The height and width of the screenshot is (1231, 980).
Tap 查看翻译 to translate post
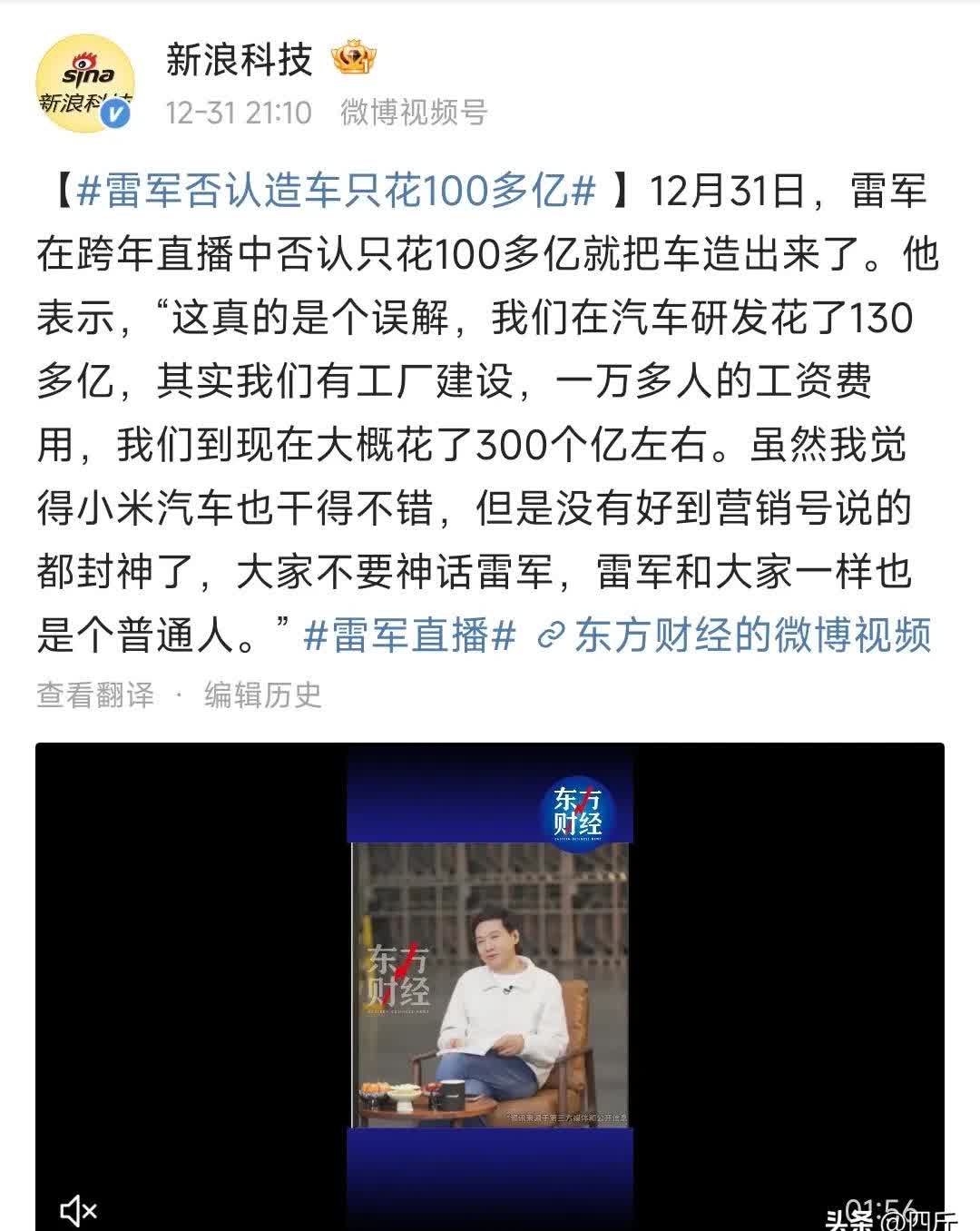click(x=95, y=695)
